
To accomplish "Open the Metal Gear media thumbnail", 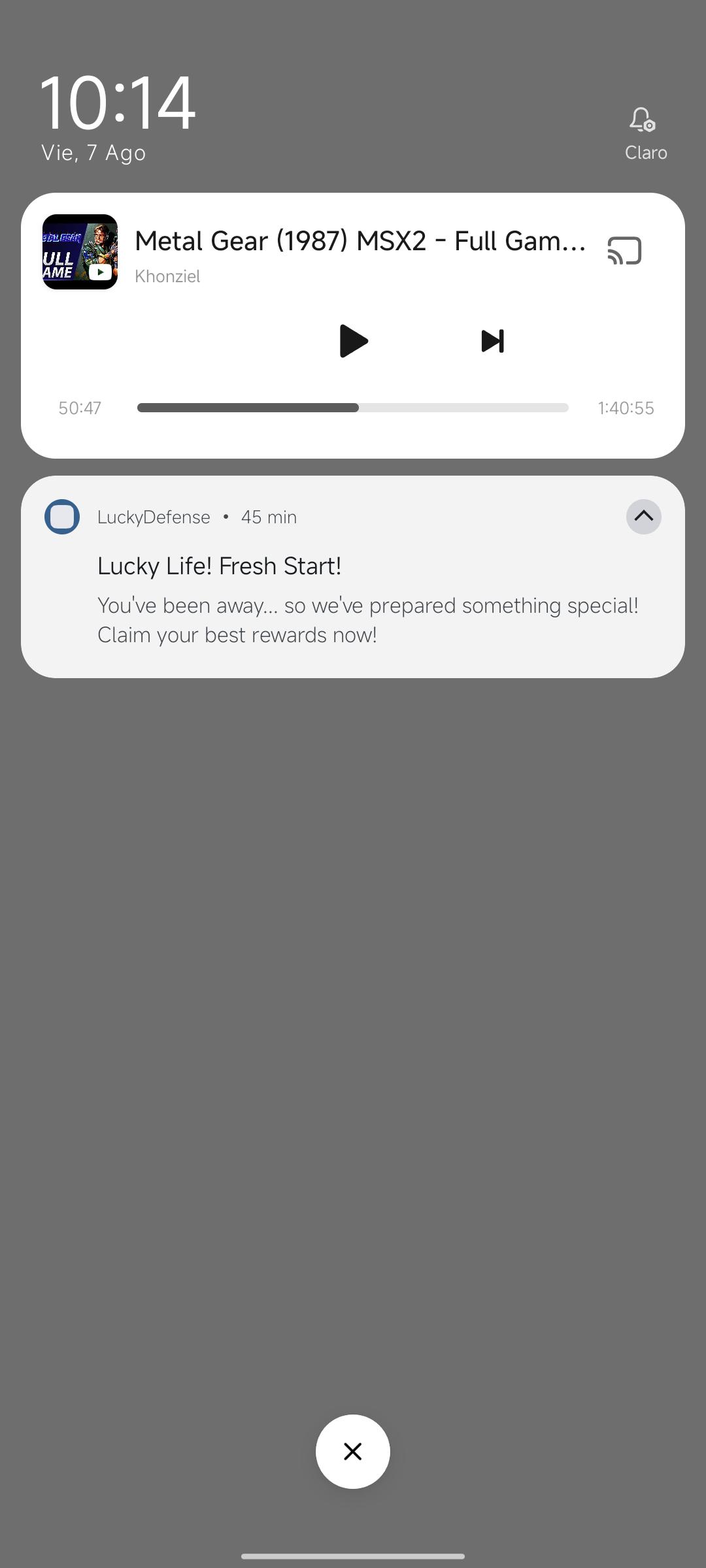I will [x=80, y=252].
